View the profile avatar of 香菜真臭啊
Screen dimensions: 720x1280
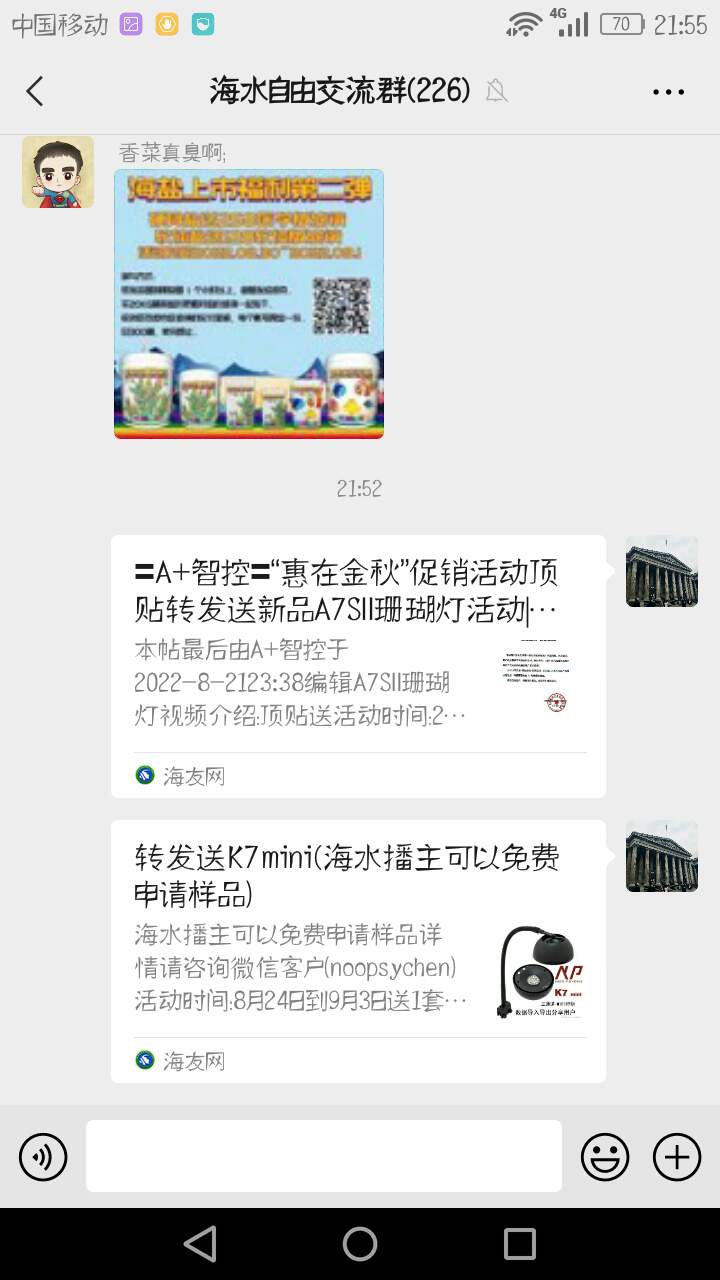58,172
